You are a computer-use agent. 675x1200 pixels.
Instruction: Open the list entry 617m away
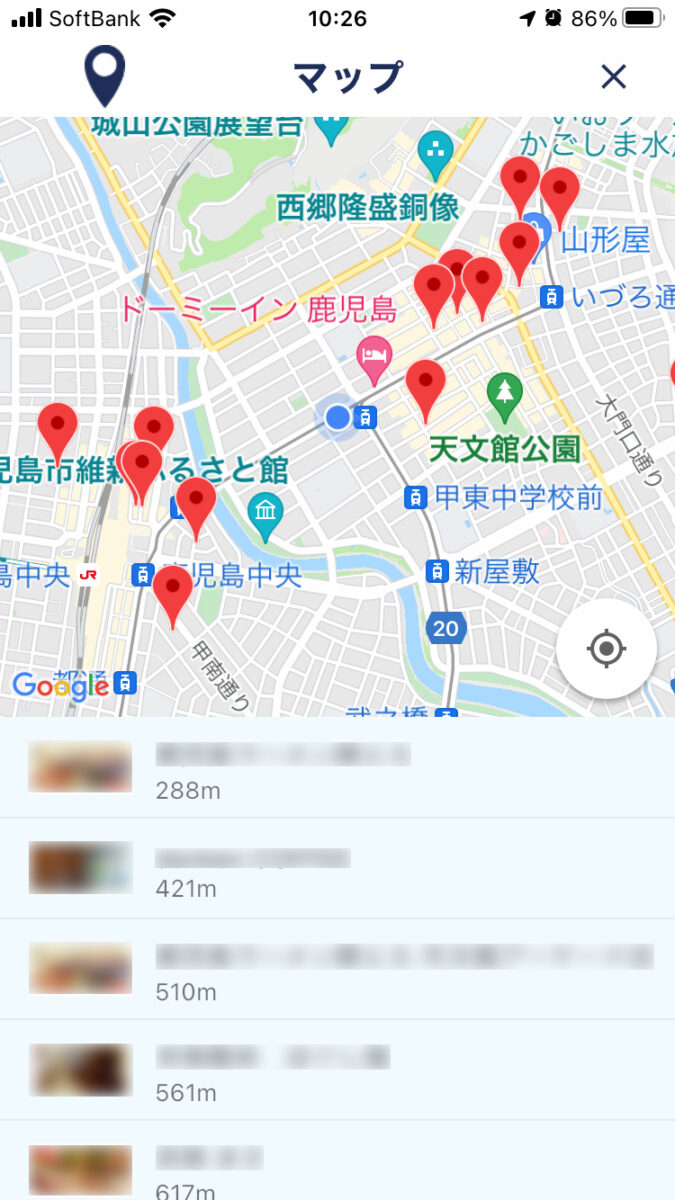tap(337, 1165)
